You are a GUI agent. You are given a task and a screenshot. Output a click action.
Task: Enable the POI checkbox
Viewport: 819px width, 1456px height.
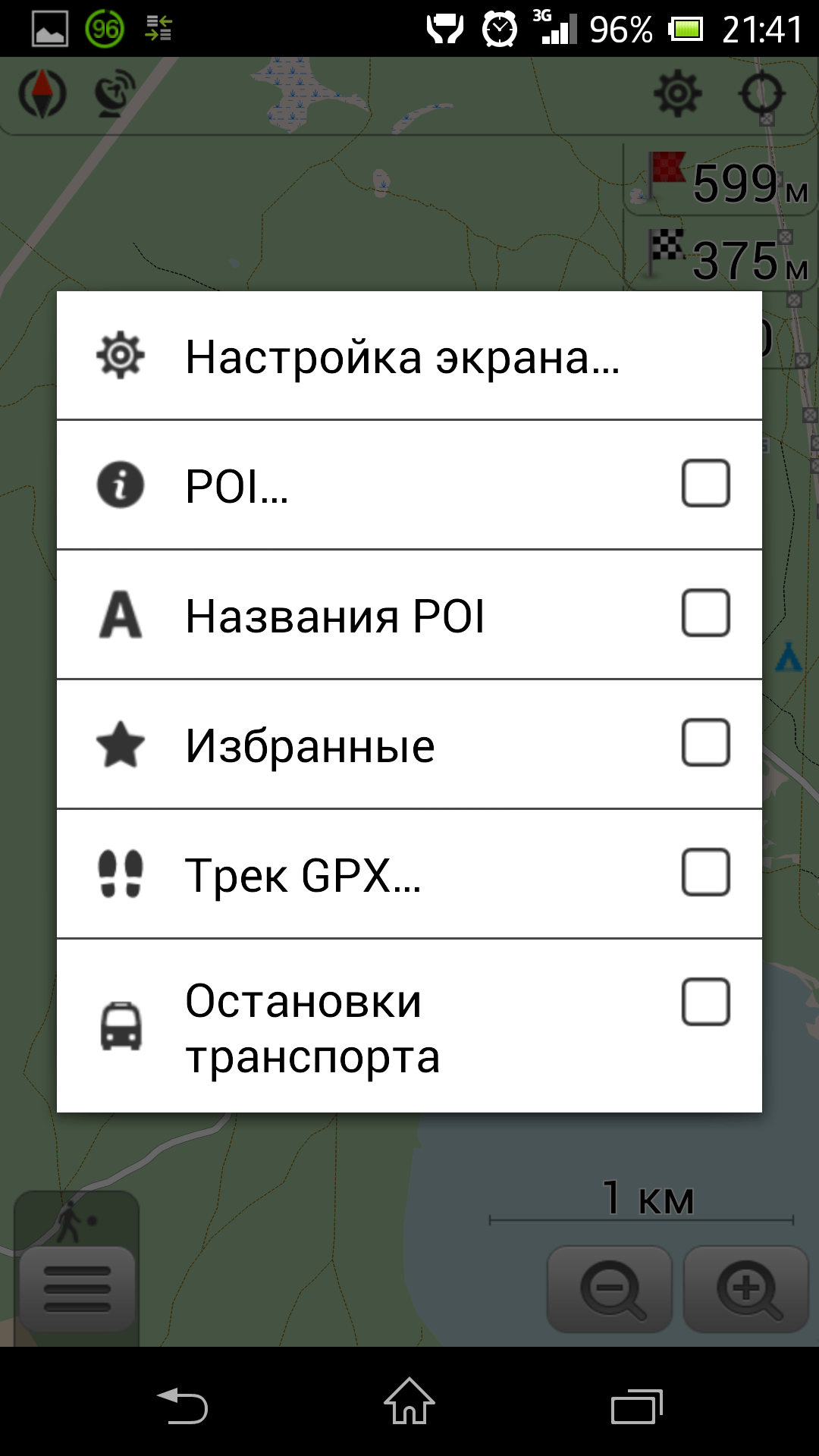pyautogui.click(x=705, y=483)
